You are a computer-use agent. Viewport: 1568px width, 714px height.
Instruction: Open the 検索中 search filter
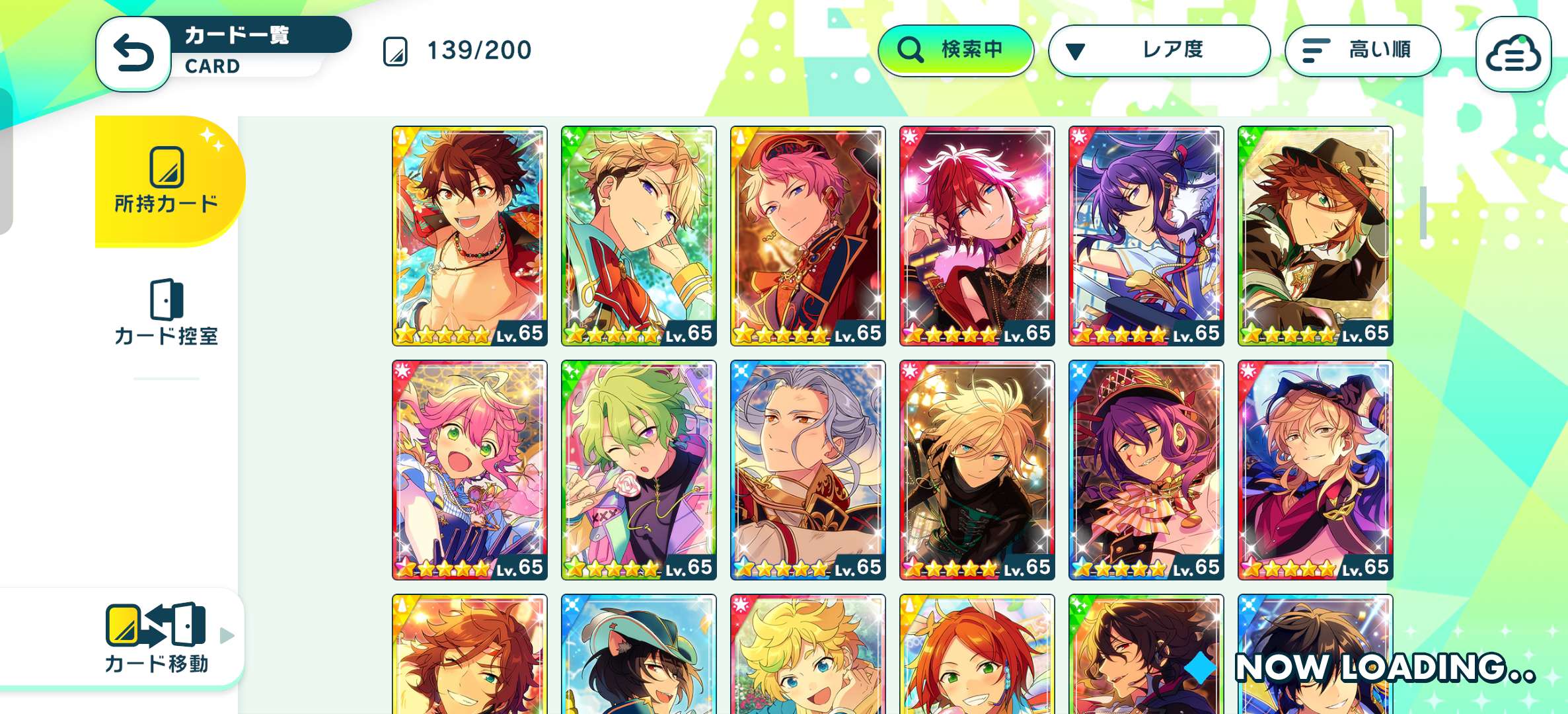pos(955,50)
